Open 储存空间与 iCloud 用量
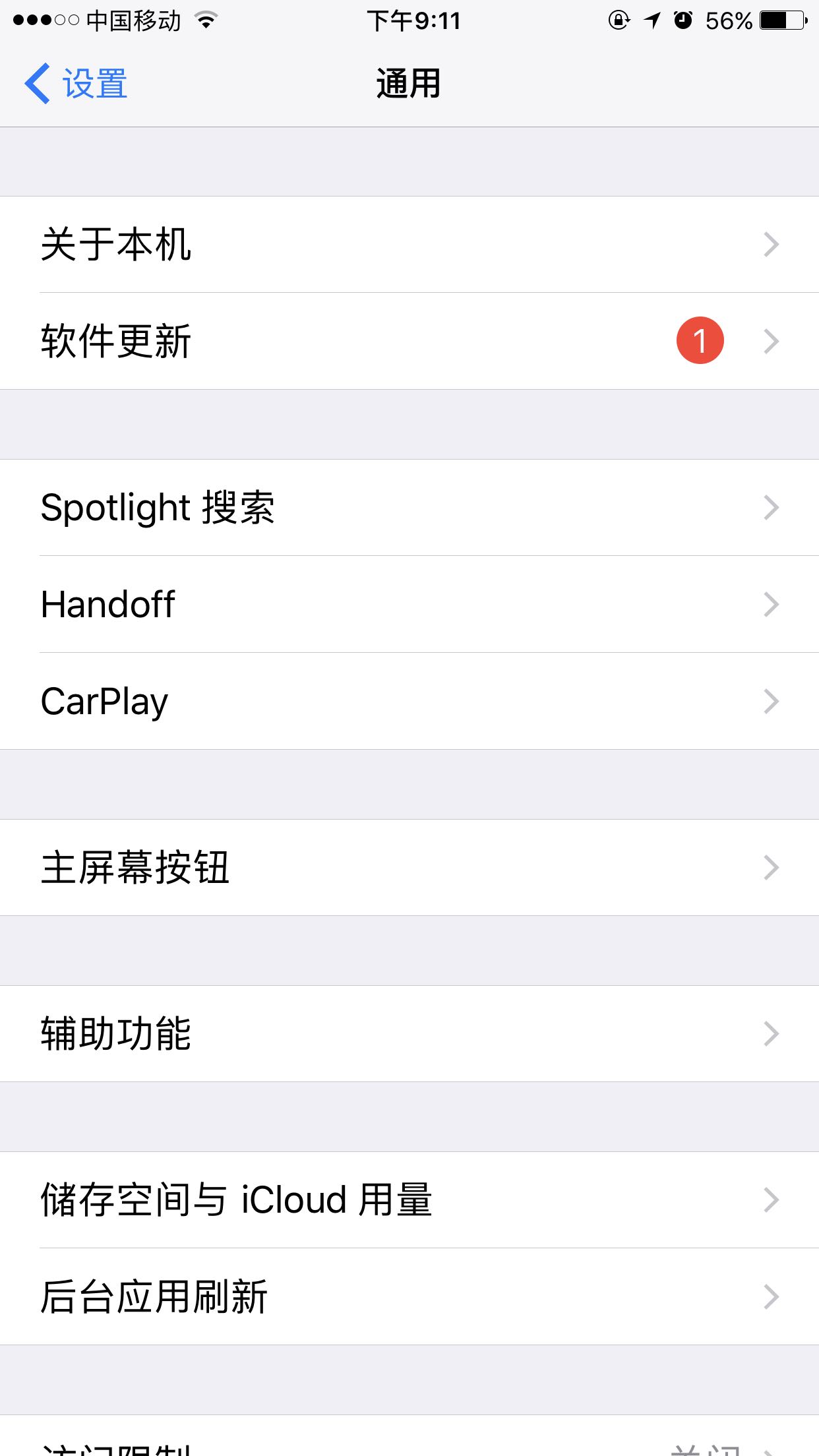The image size is (819, 1456). pos(409,1199)
